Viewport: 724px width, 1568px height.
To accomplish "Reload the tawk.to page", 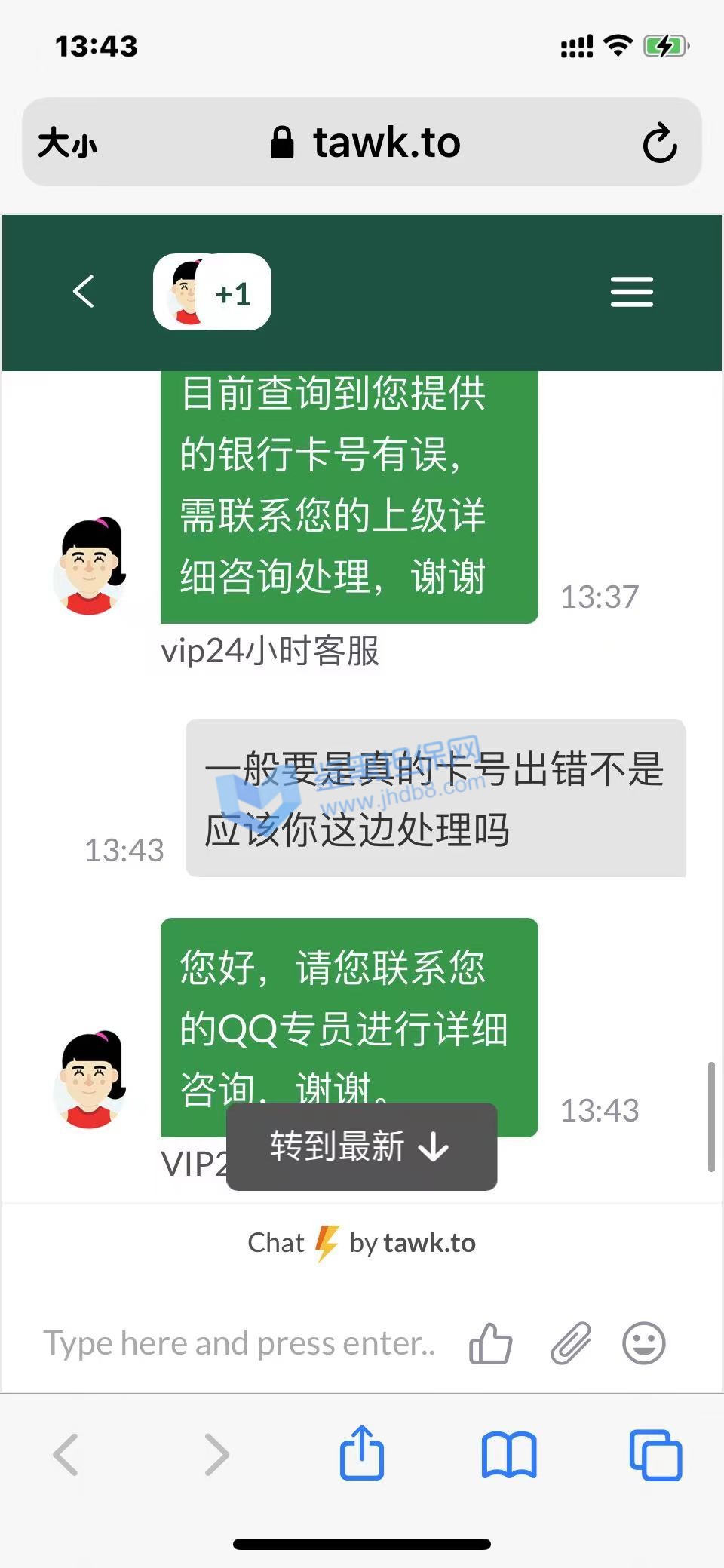I will (659, 143).
